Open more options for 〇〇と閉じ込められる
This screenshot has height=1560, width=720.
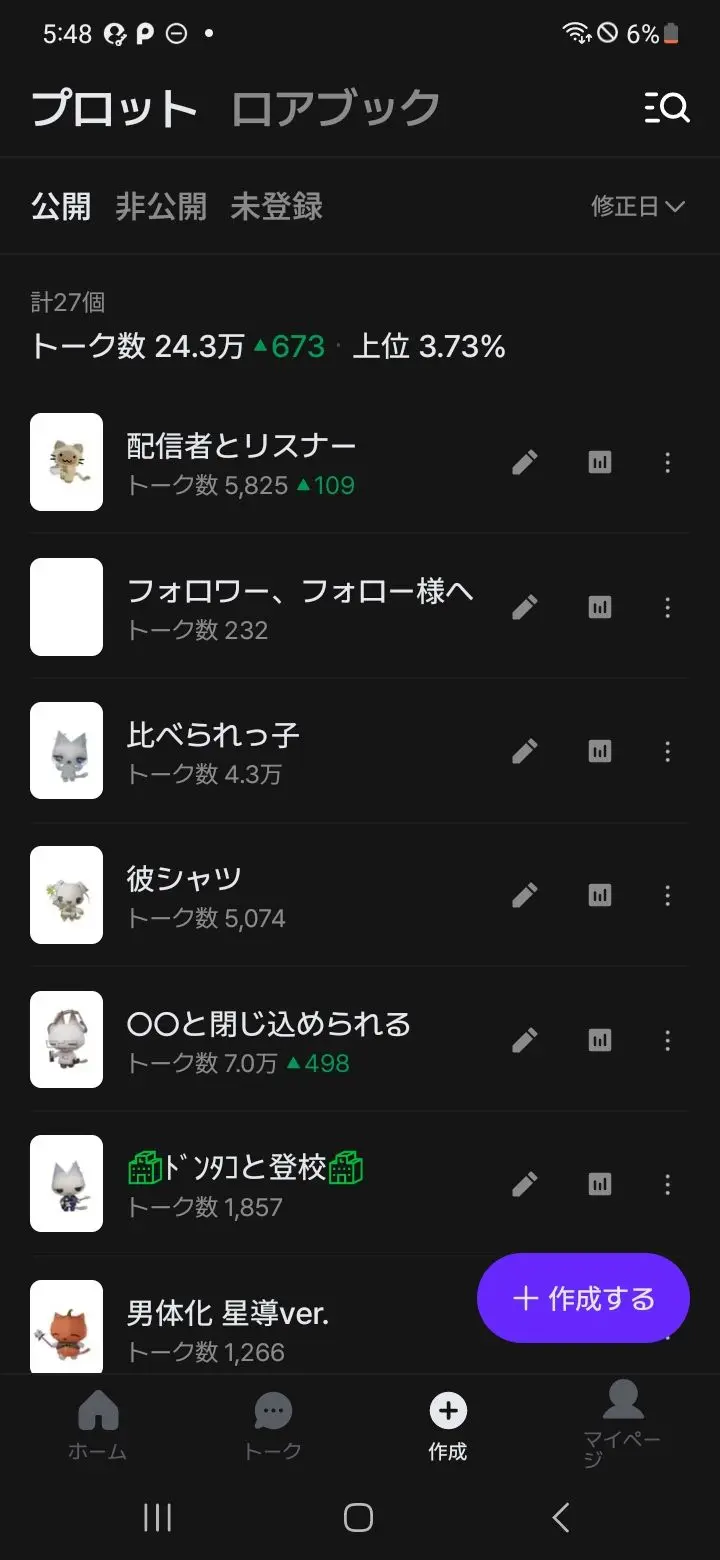click(x=668, y=1040)
